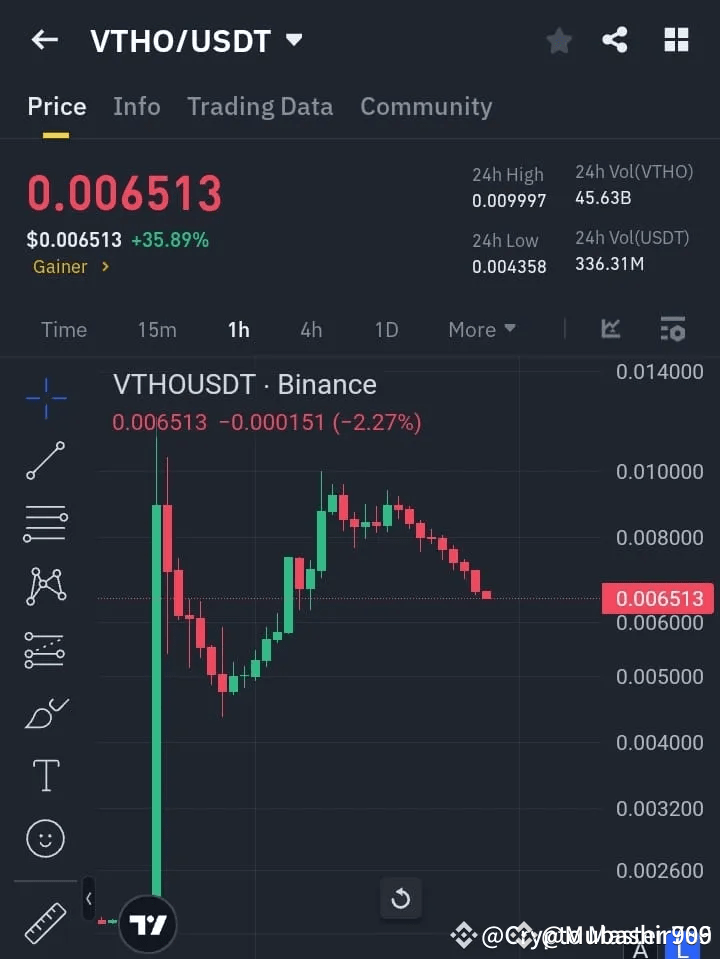Switch to the Info tab

(x=136, y=107)
